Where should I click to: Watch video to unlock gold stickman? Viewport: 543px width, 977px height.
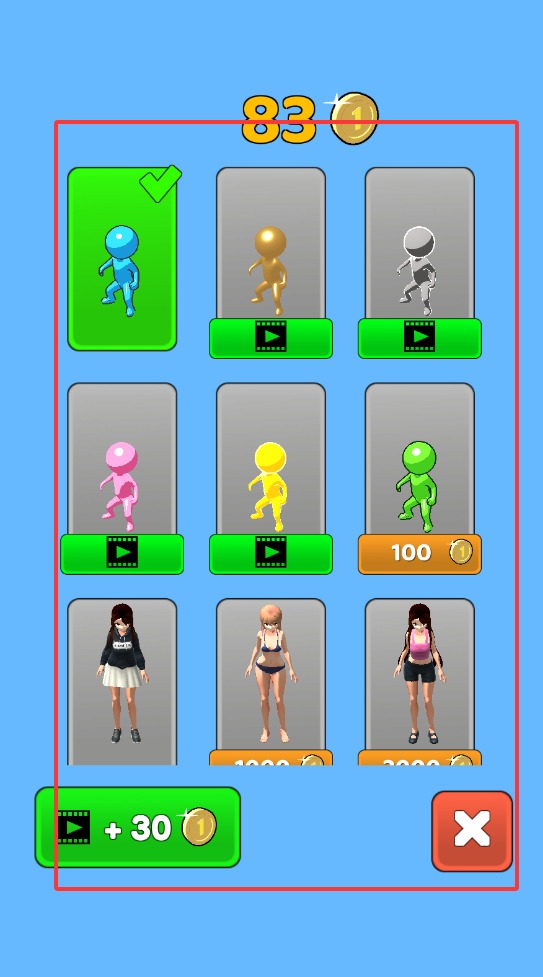pos(271,338)
